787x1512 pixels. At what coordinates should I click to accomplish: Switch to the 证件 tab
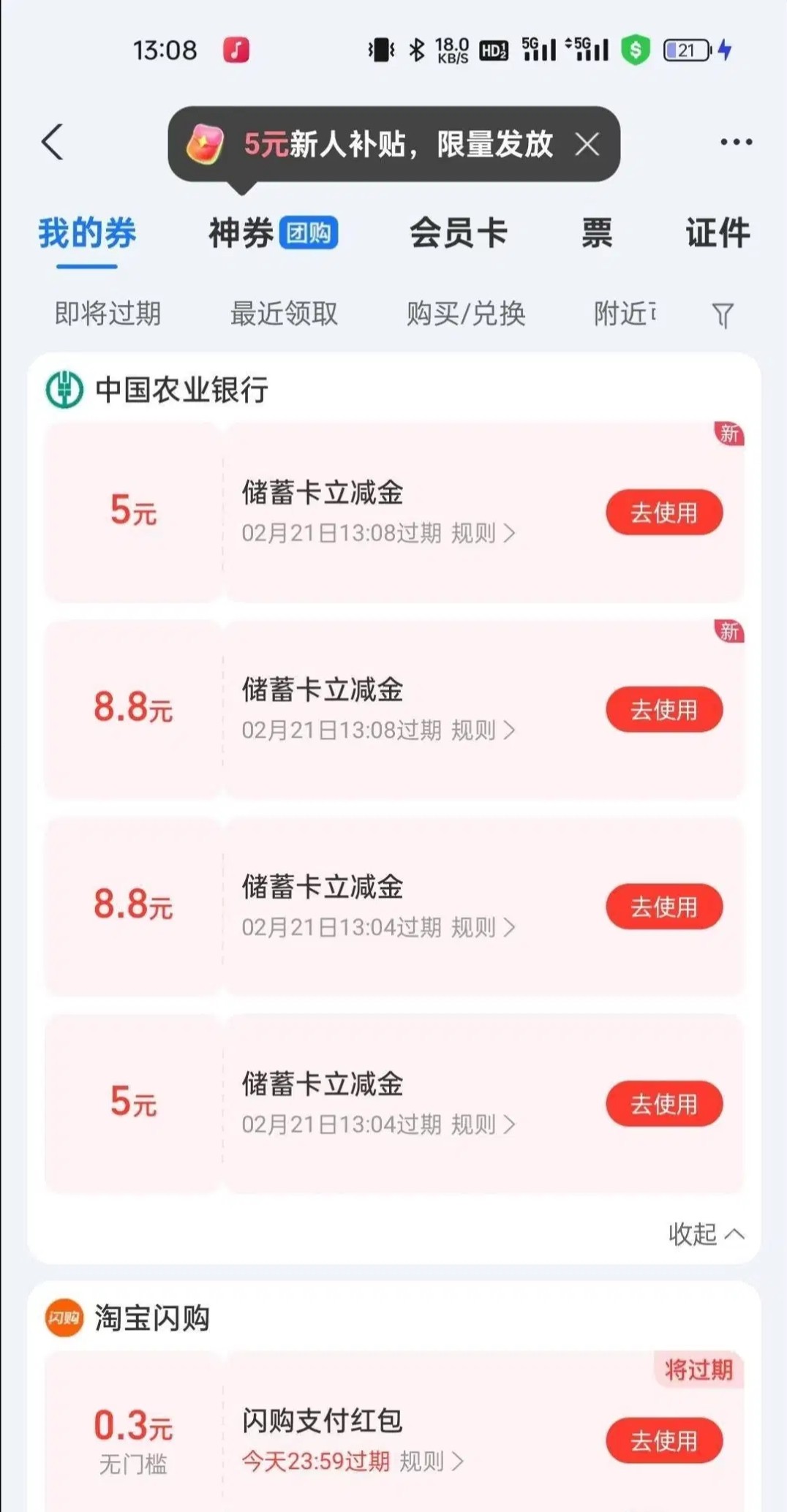(717, 233)
